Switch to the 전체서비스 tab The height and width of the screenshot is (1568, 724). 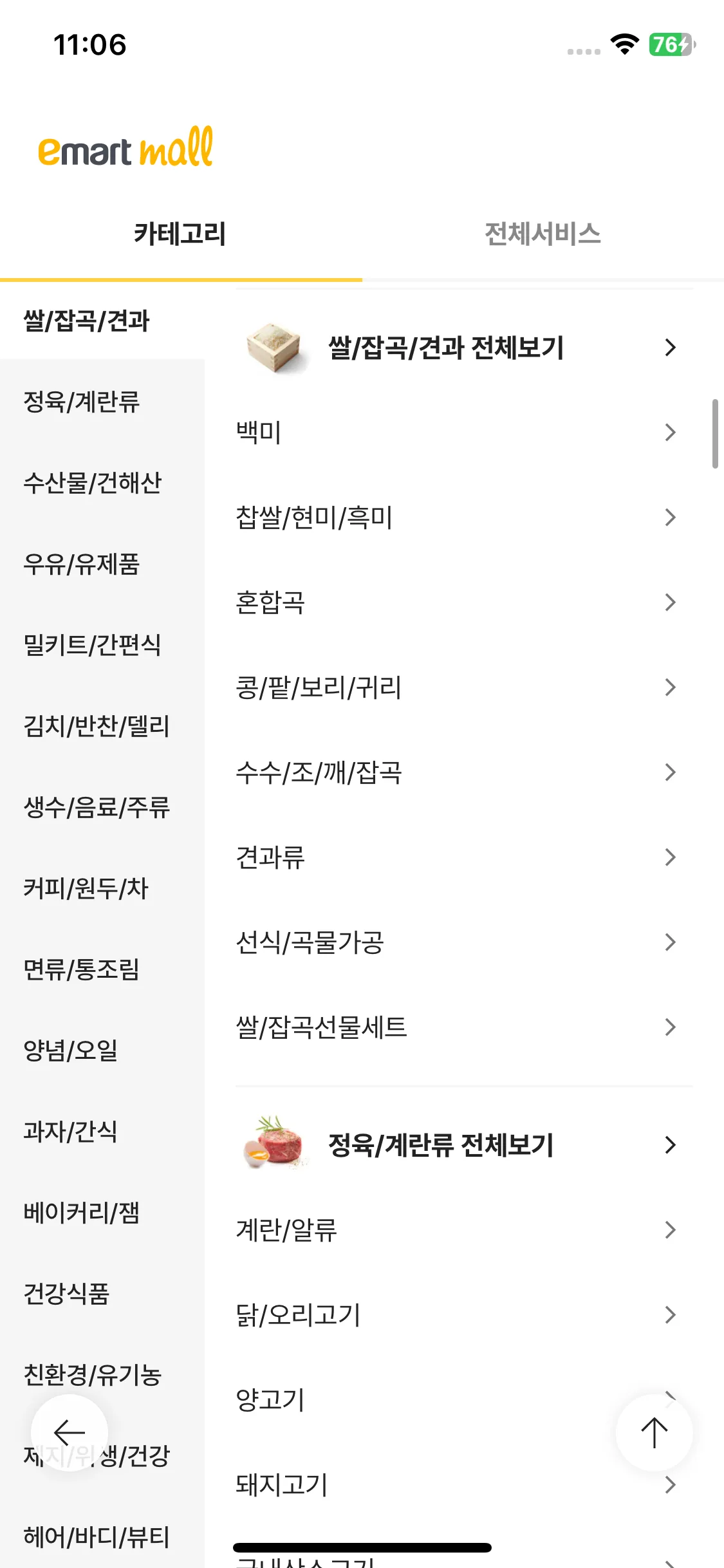point(543,233)
